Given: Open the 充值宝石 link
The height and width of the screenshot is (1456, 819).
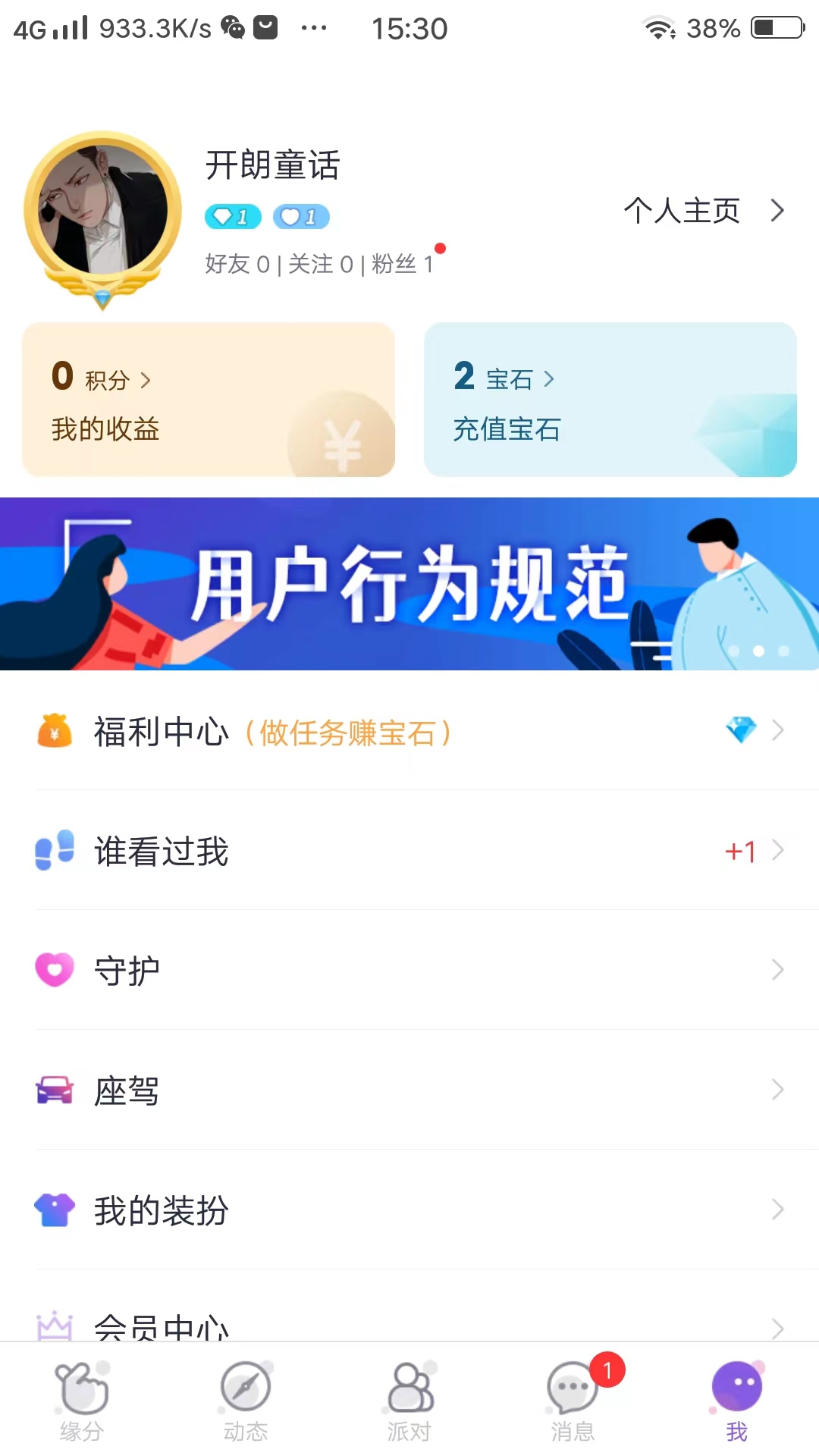Looking at the screenshot, I should (x=504, y=429).
